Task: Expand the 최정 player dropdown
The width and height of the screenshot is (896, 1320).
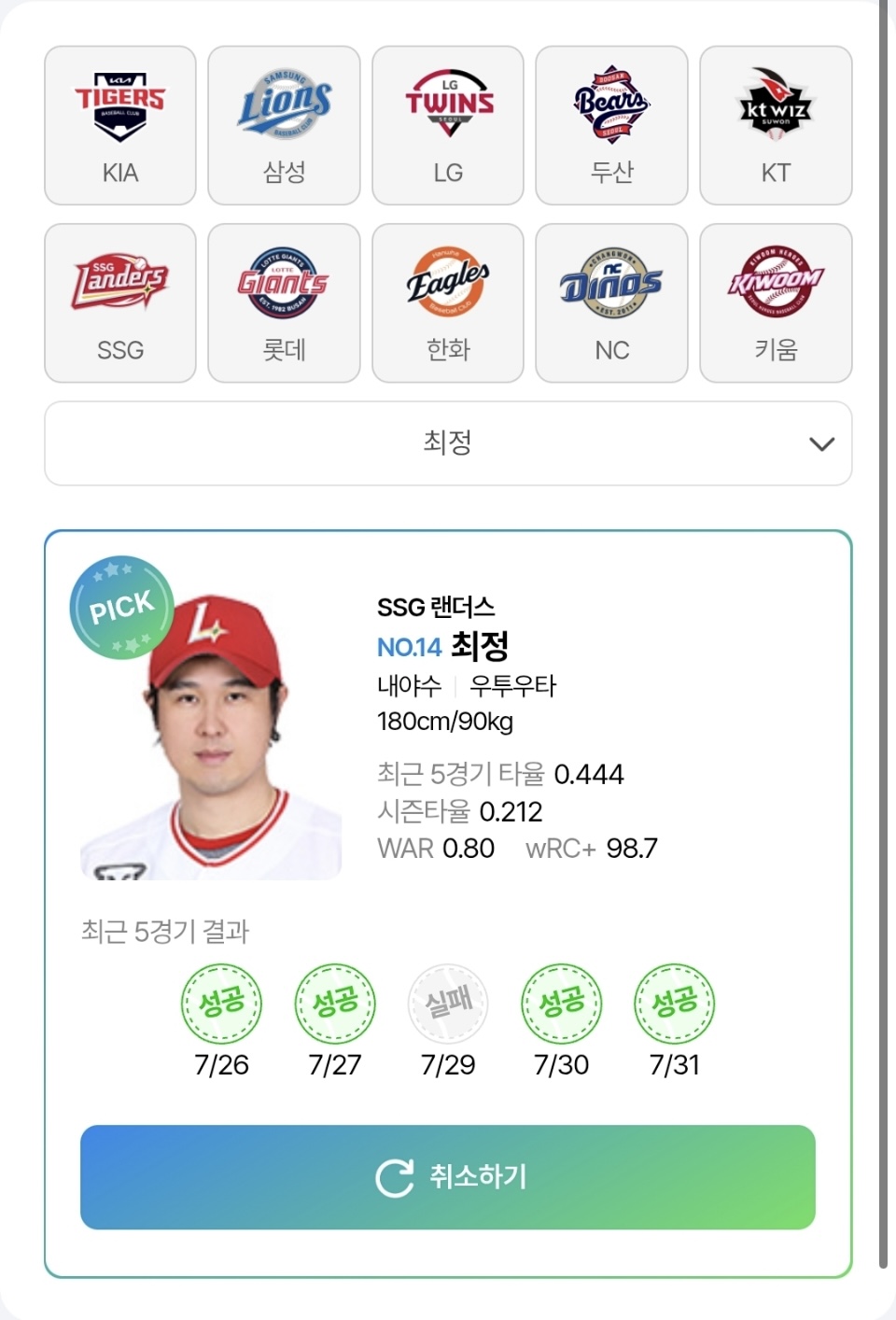Action: [x=448, y=443]
